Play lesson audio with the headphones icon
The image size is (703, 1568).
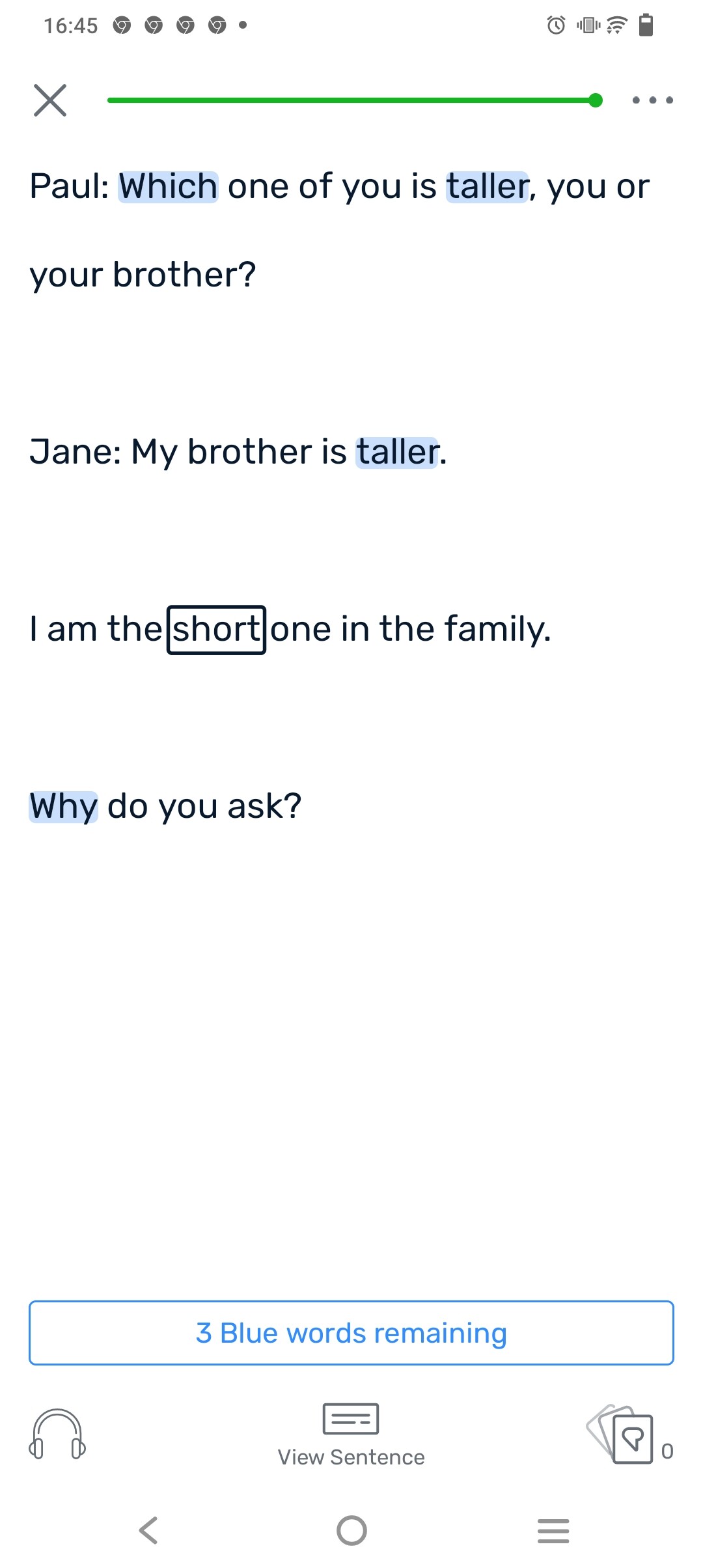57,1435
